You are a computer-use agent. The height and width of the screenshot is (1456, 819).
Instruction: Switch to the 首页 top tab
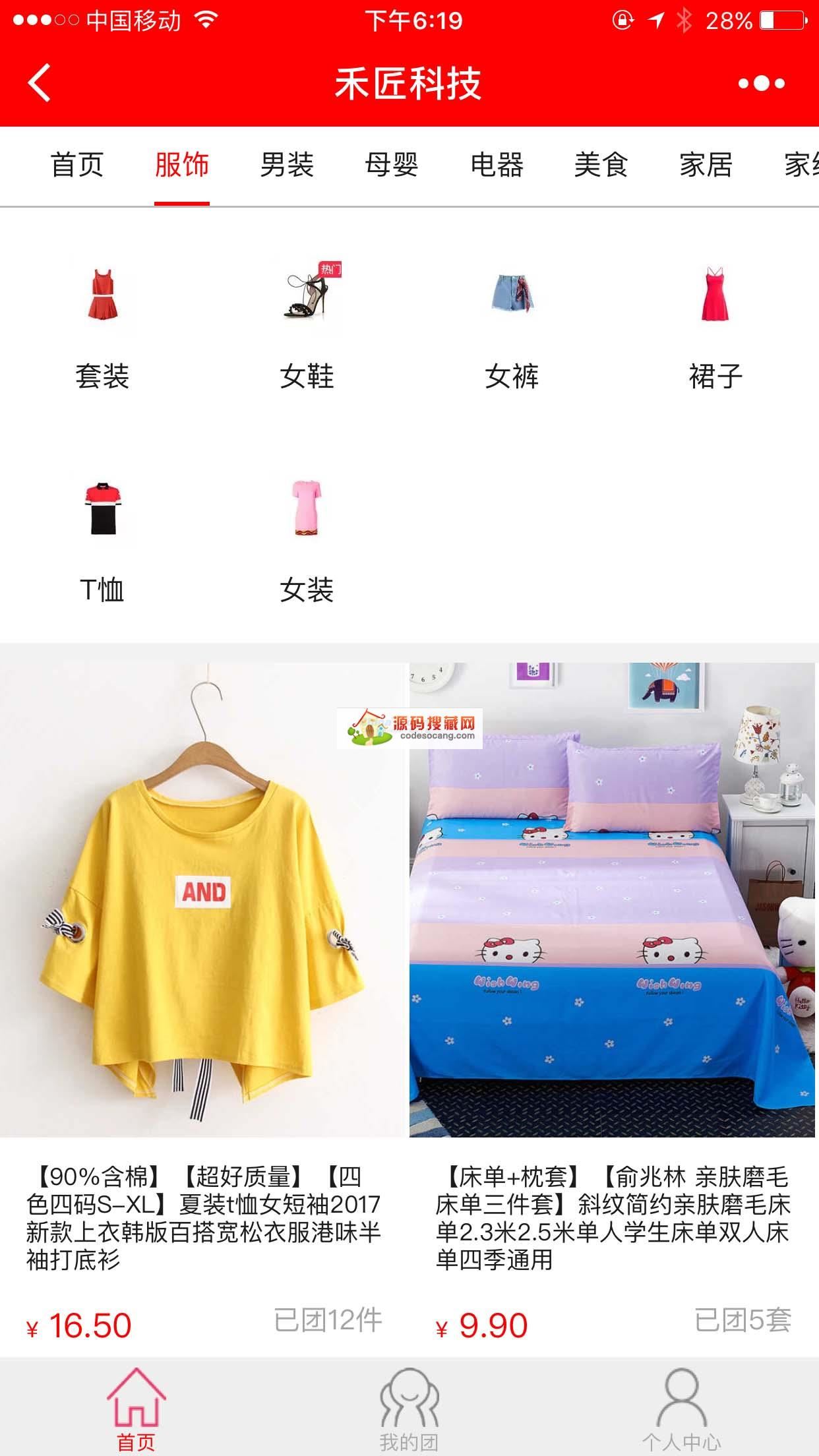point(77,165)
